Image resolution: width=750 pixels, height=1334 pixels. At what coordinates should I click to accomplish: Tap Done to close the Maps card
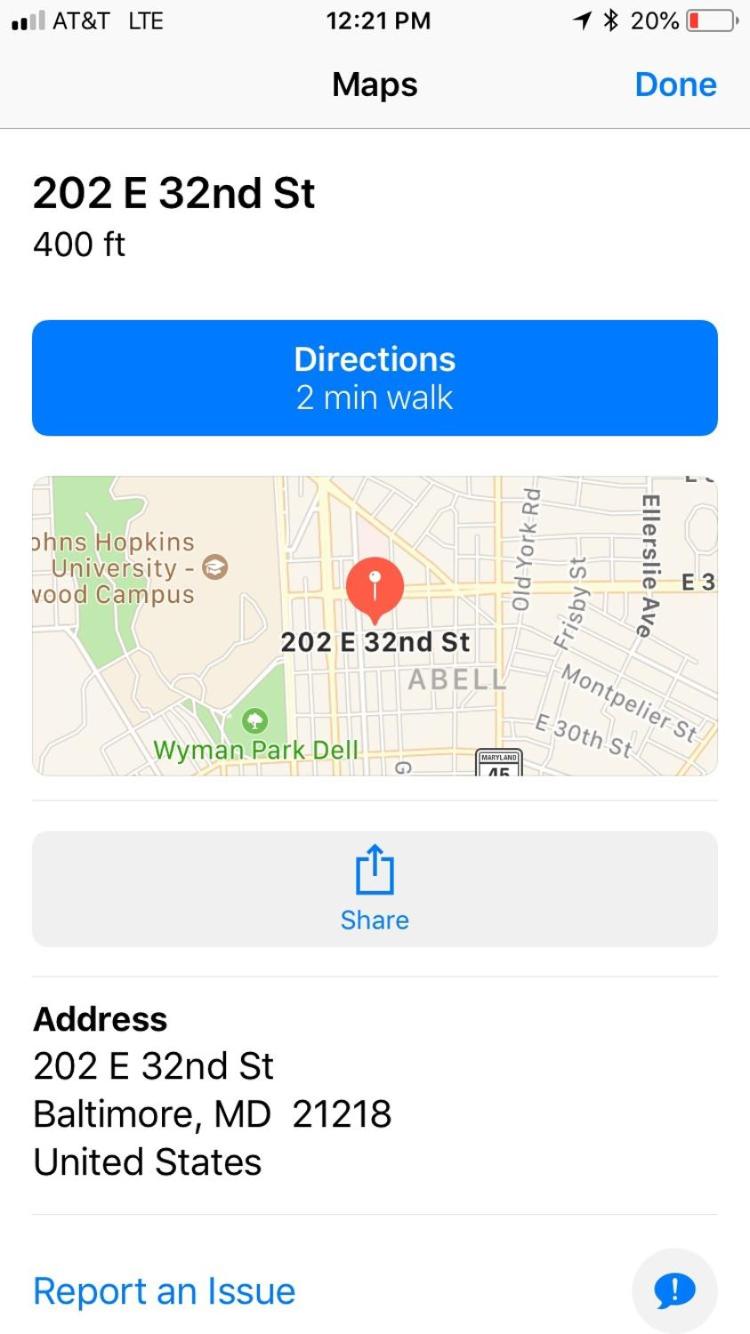click(x=675, y=85)
